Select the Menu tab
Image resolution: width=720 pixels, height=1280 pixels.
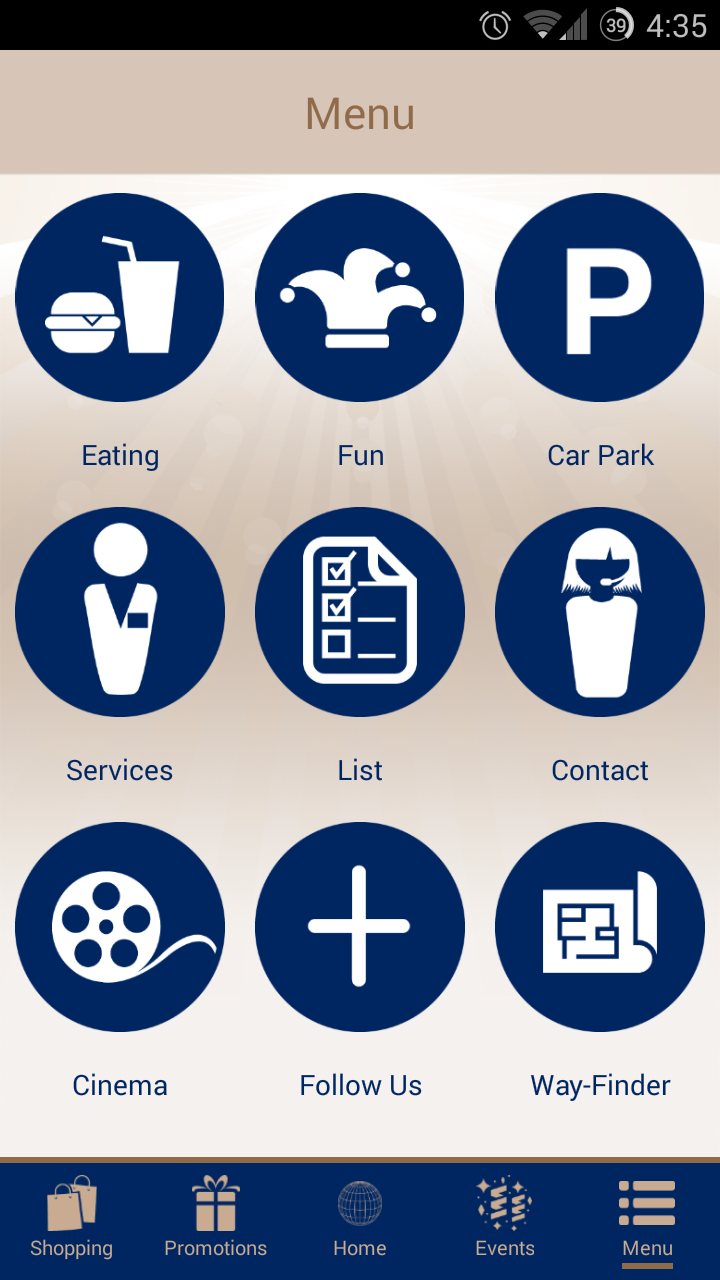(x=647, y=1219)
